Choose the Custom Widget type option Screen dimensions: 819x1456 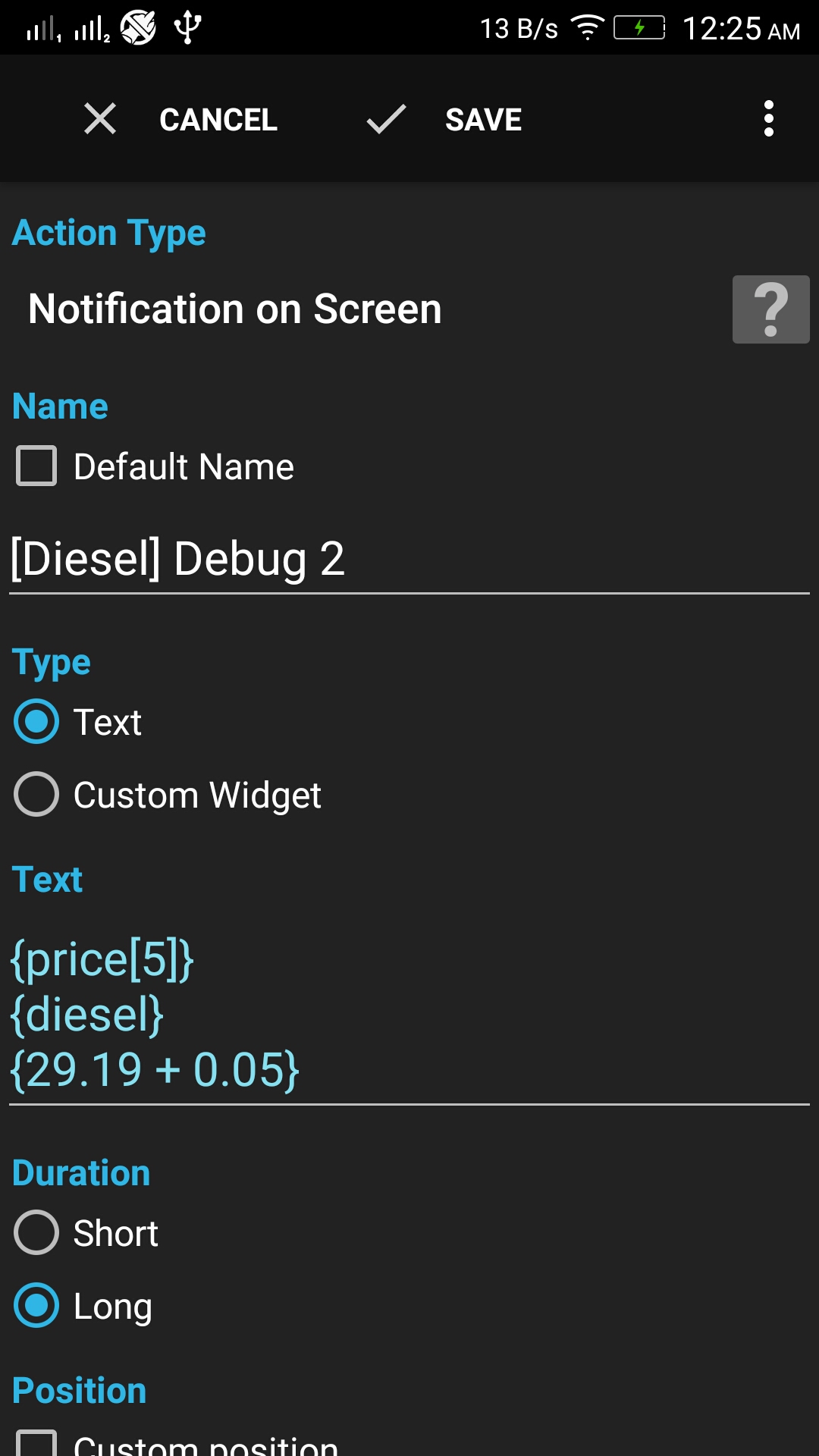(36, 795)
